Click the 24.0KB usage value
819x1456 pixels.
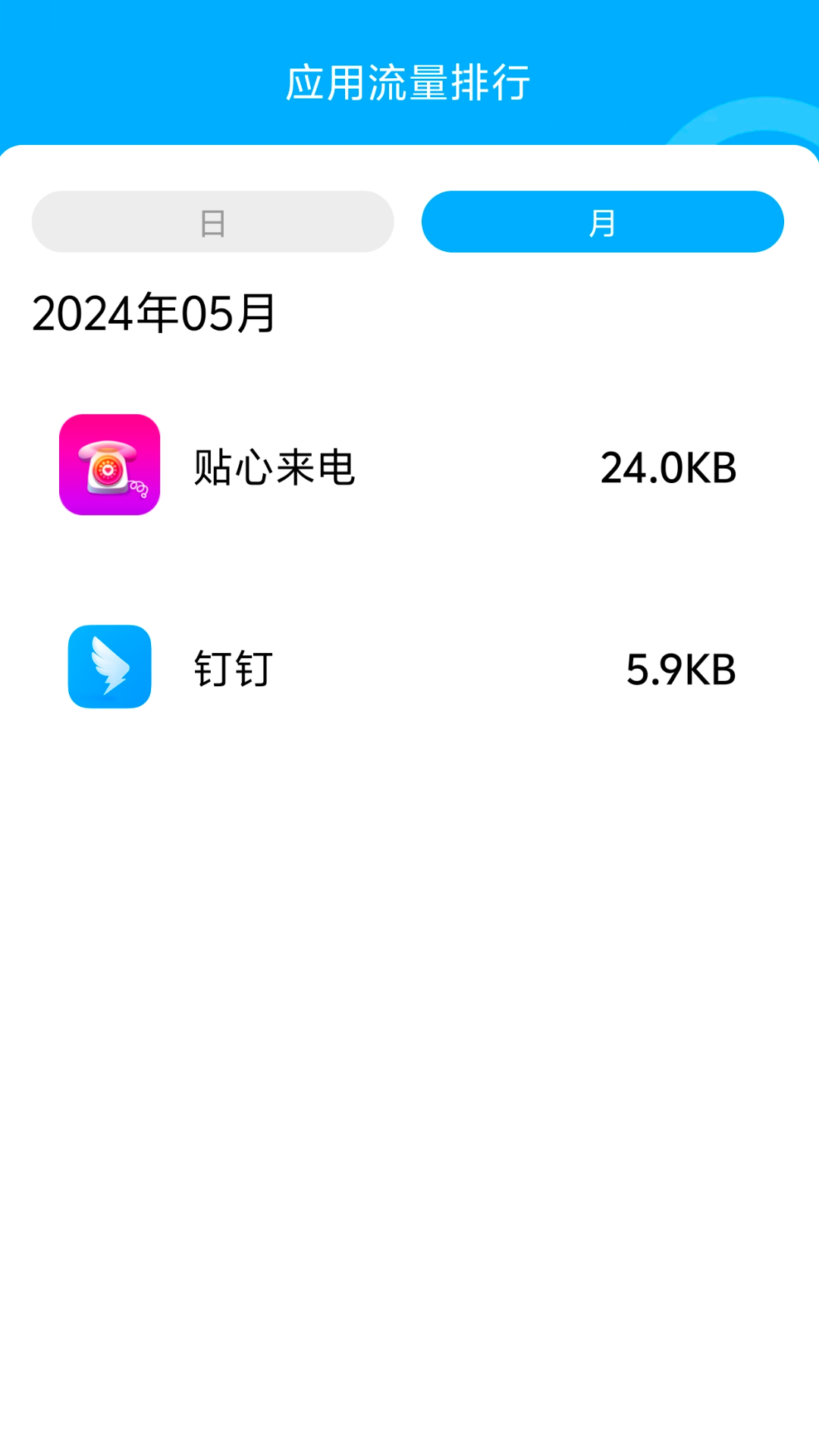[667, 467]
